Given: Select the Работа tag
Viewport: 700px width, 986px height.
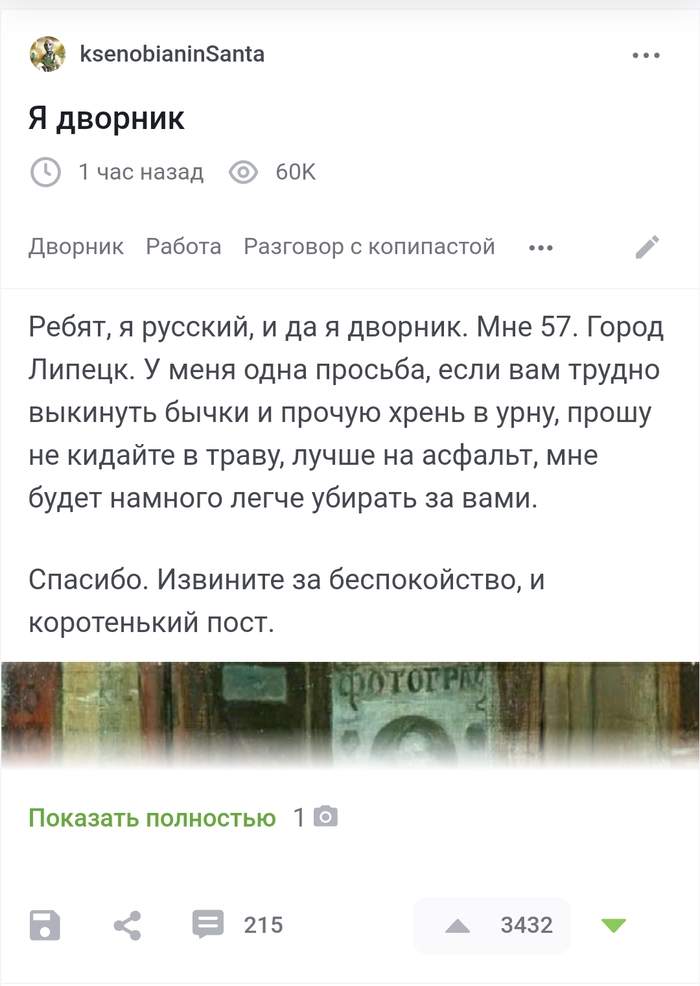Looking at the screenshot, I should [184, 246].
